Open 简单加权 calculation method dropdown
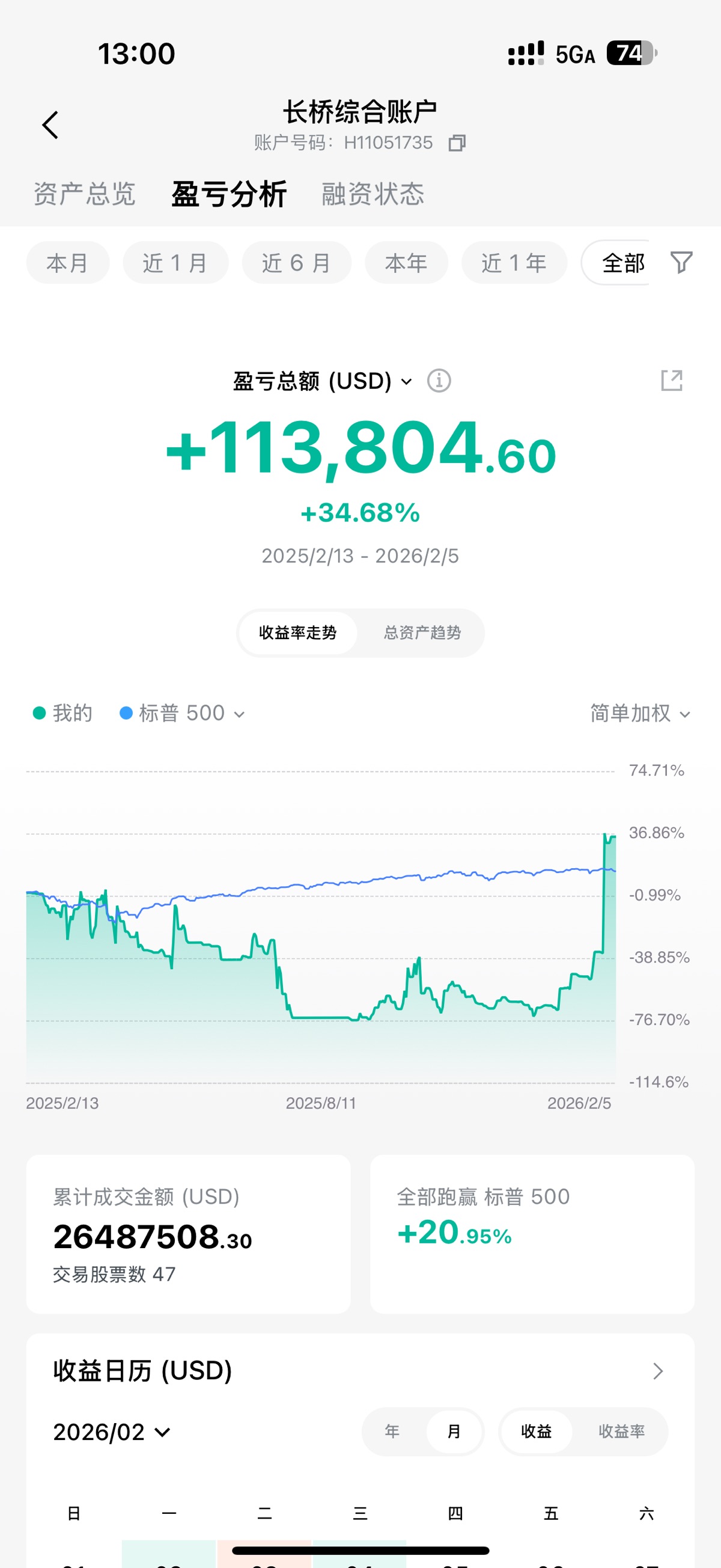Screen dimensions: 721x1568 pos(639,714)
